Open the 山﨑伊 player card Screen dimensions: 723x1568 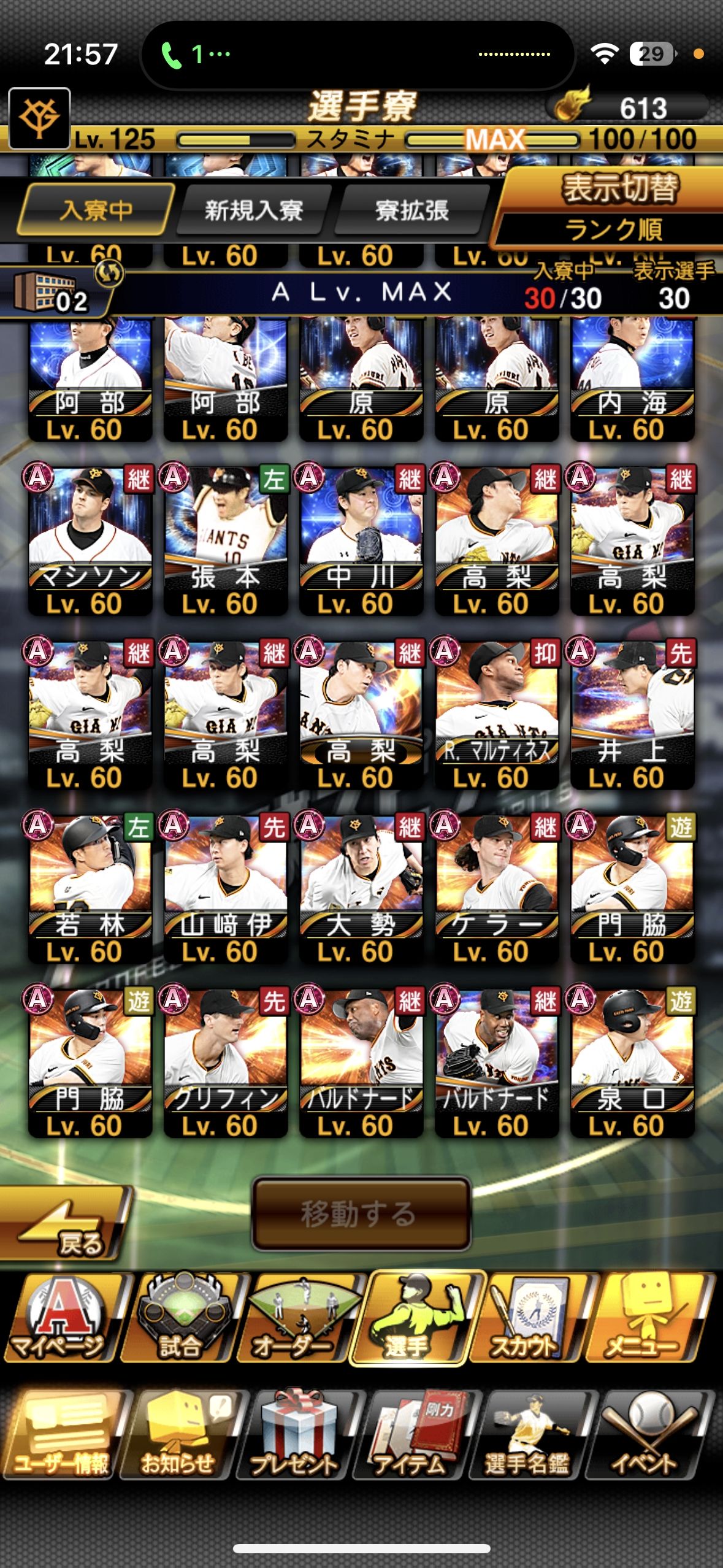click(x=225, y=888)
